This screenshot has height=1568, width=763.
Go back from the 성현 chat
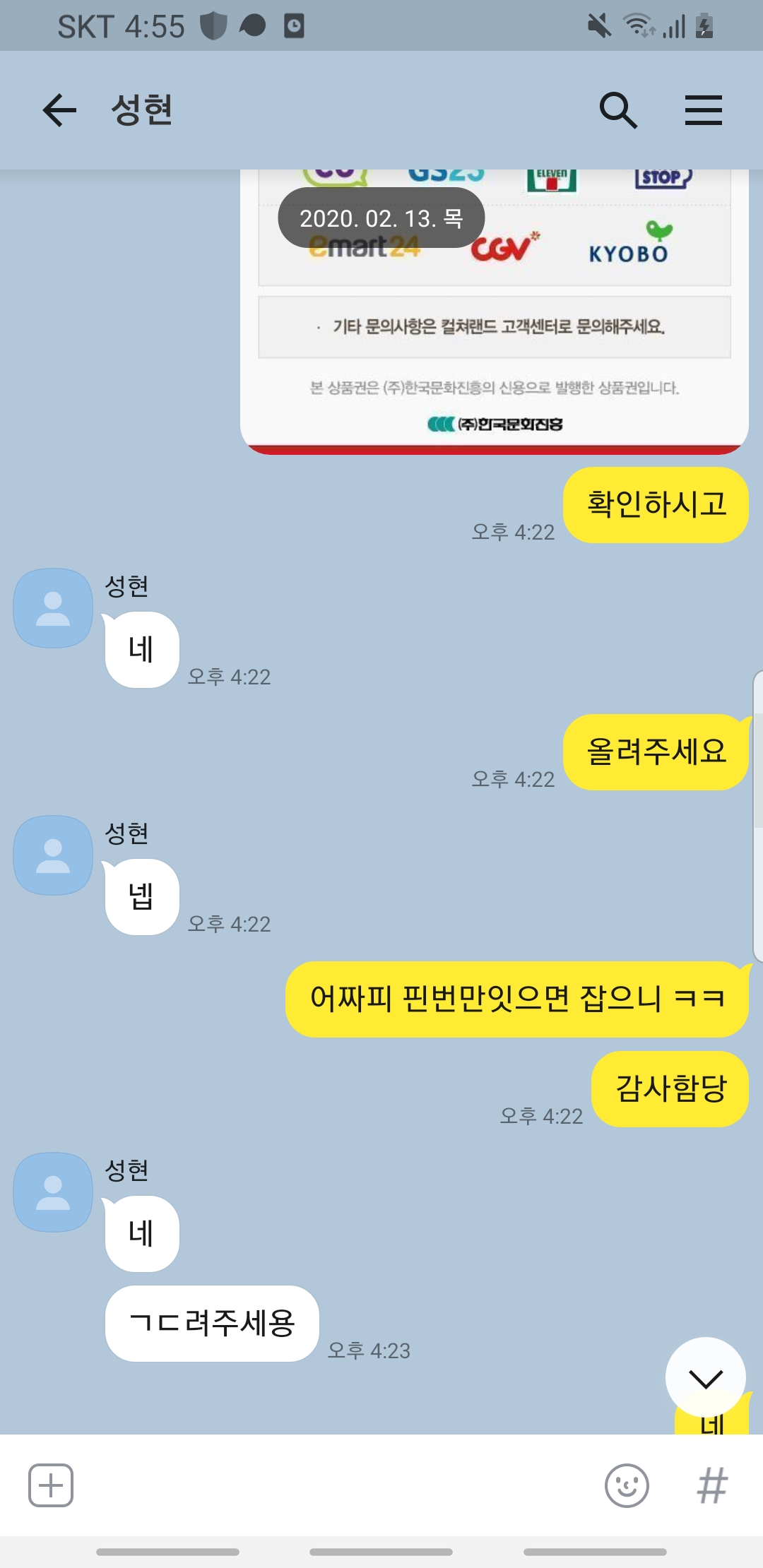(x=59, y=110)
